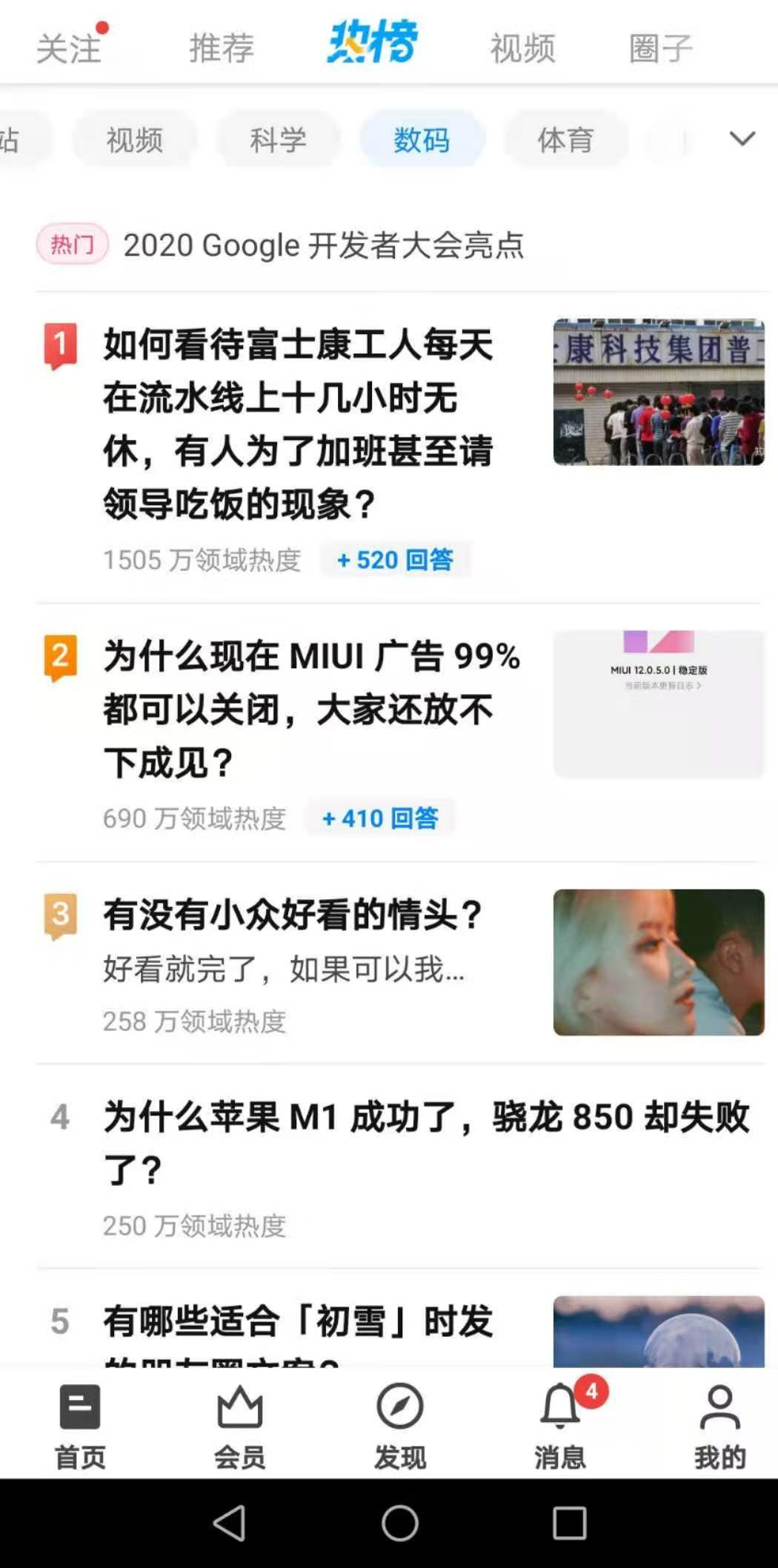Tap the +520 回答 button
The image size is (778, 1568).
(x=395, y=560)
